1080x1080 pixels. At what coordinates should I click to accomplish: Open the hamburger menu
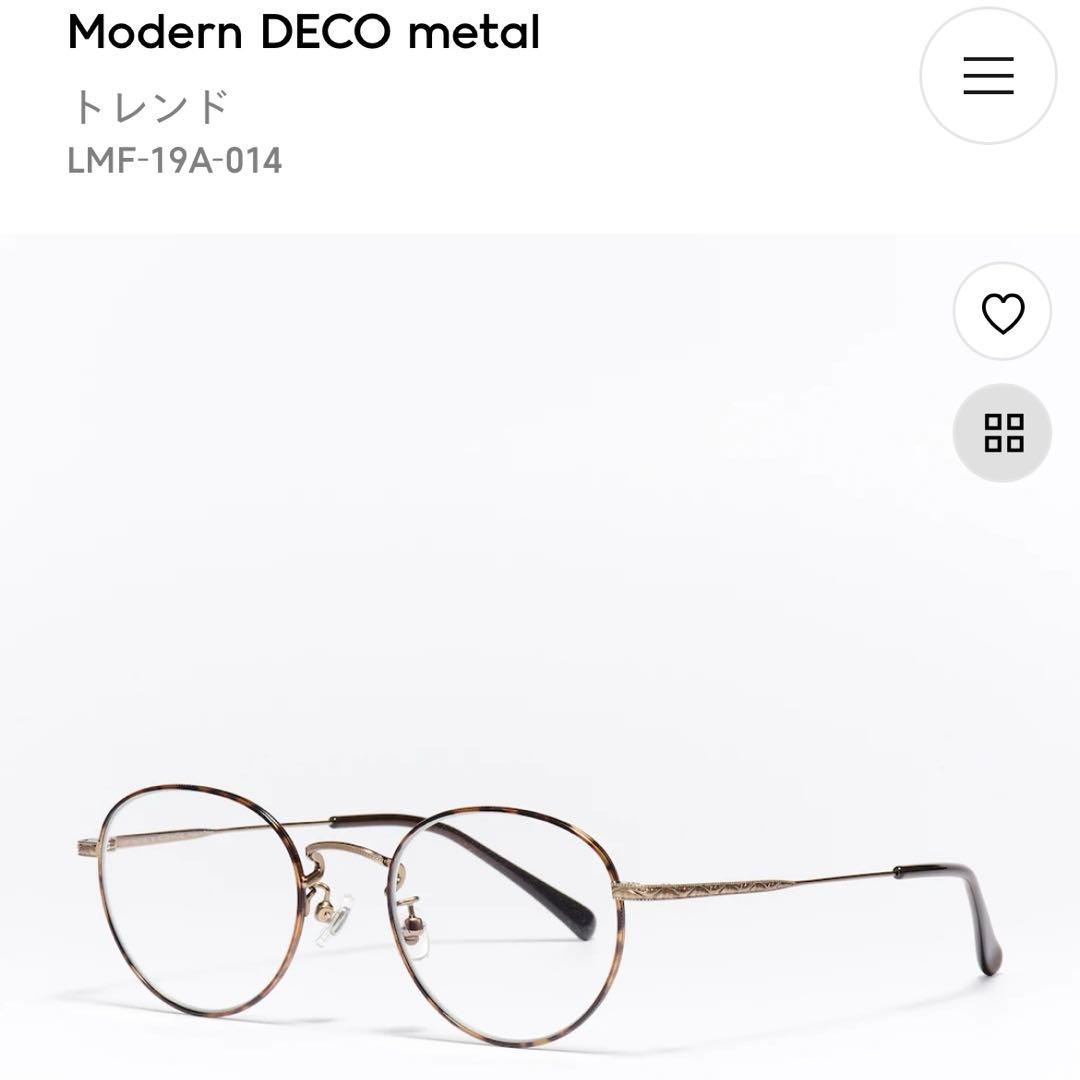(x=988, y=76)
